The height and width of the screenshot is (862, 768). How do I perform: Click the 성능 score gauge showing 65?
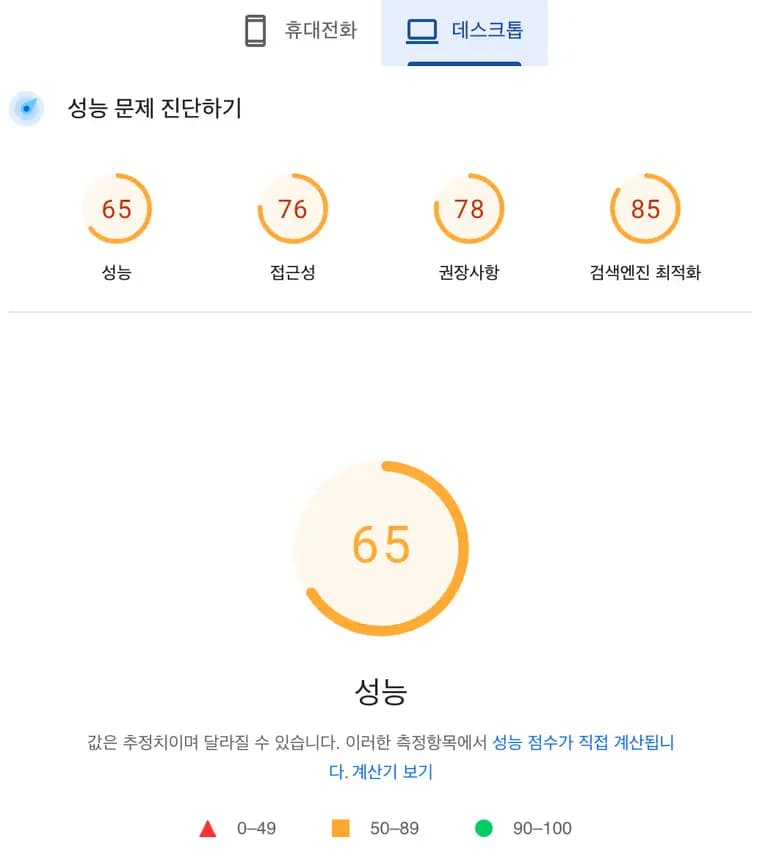coord(117,209)
